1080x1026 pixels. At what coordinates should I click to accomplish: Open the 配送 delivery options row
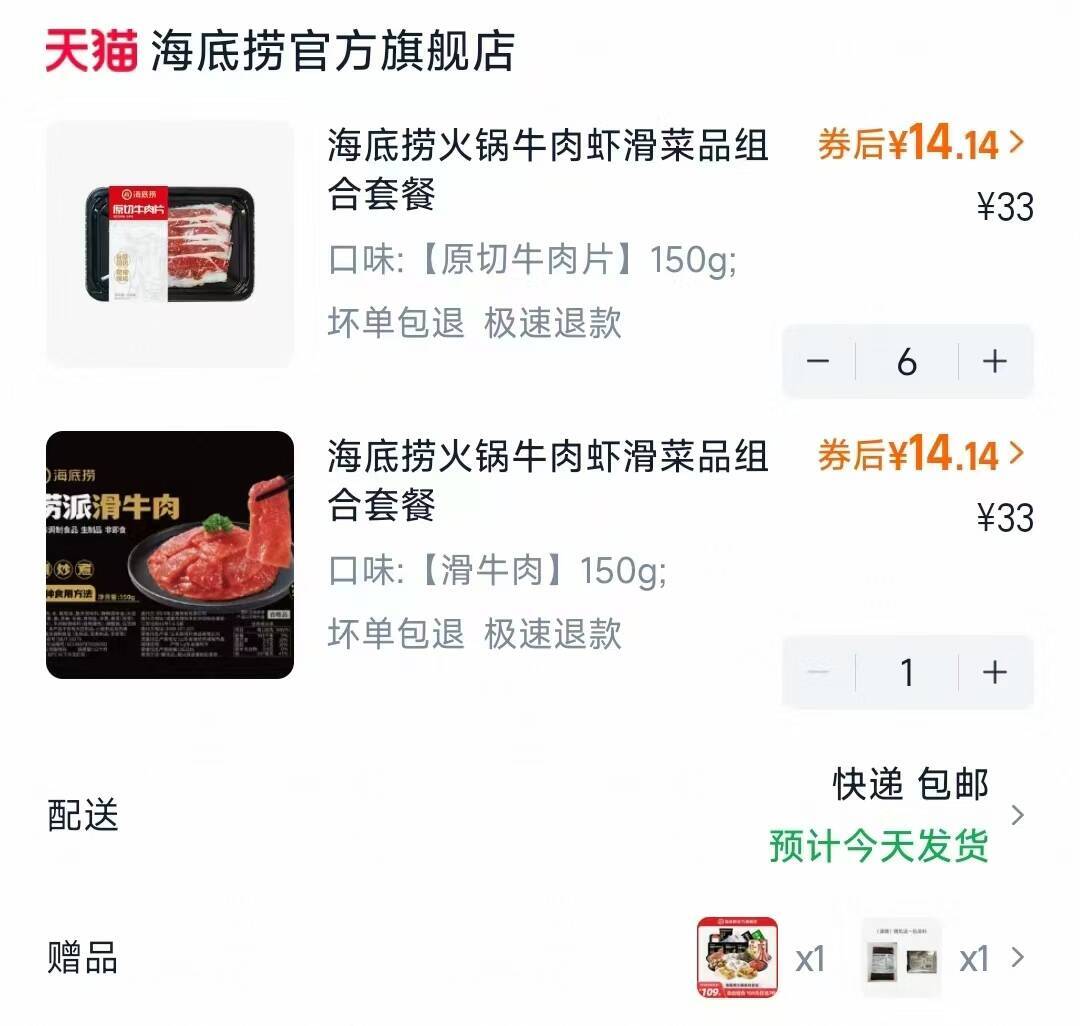point(540,815)
